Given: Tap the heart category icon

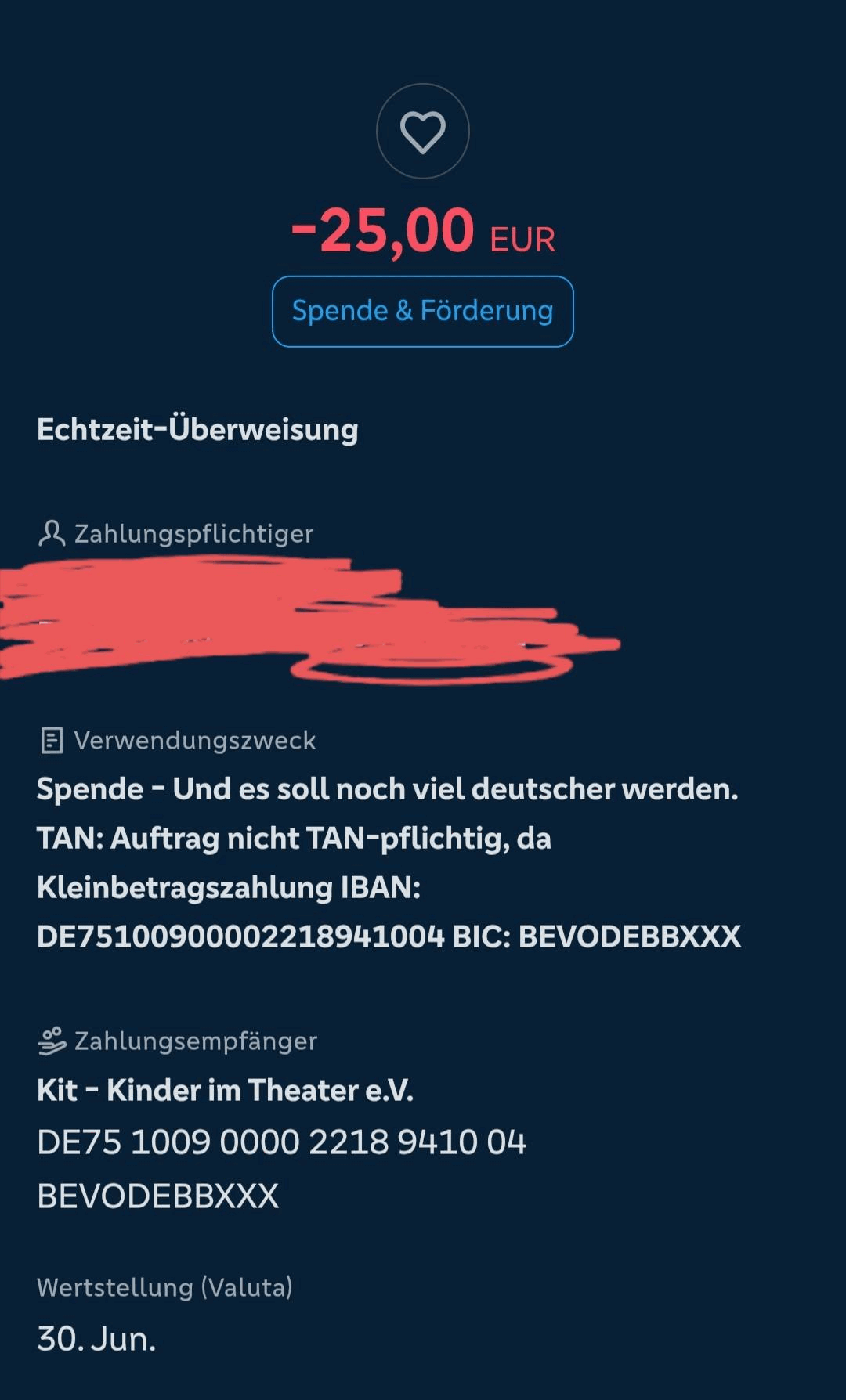Looking at the screenshot, I should pos(423,132).
